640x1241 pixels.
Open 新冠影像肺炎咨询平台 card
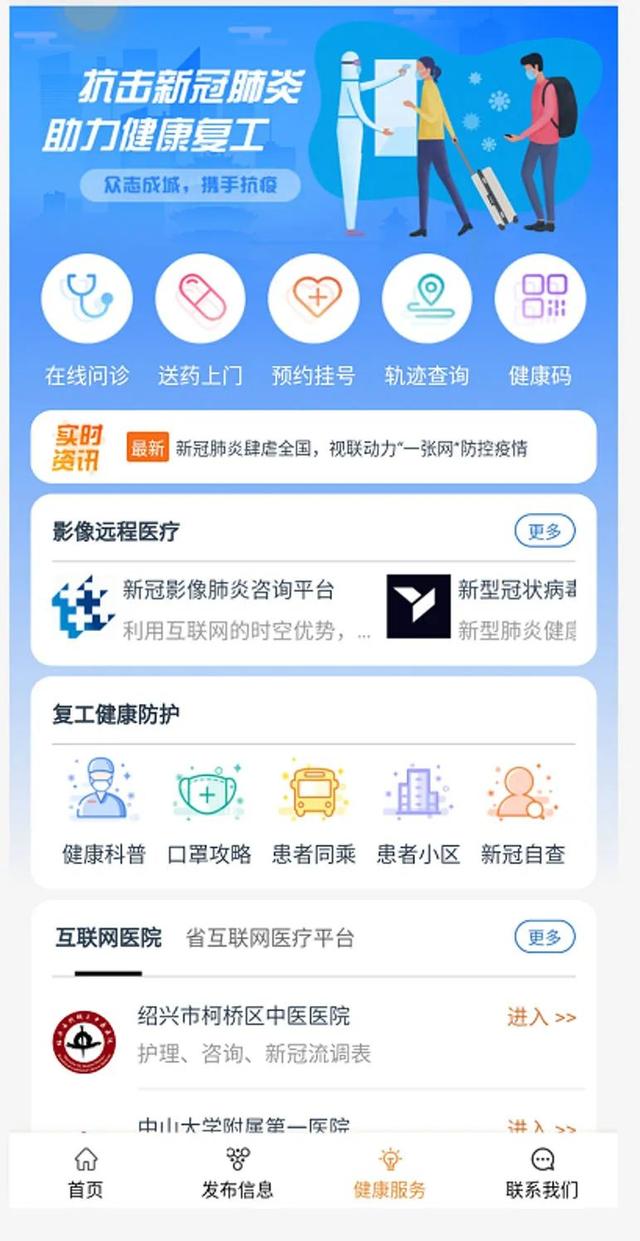coord(210,606)
